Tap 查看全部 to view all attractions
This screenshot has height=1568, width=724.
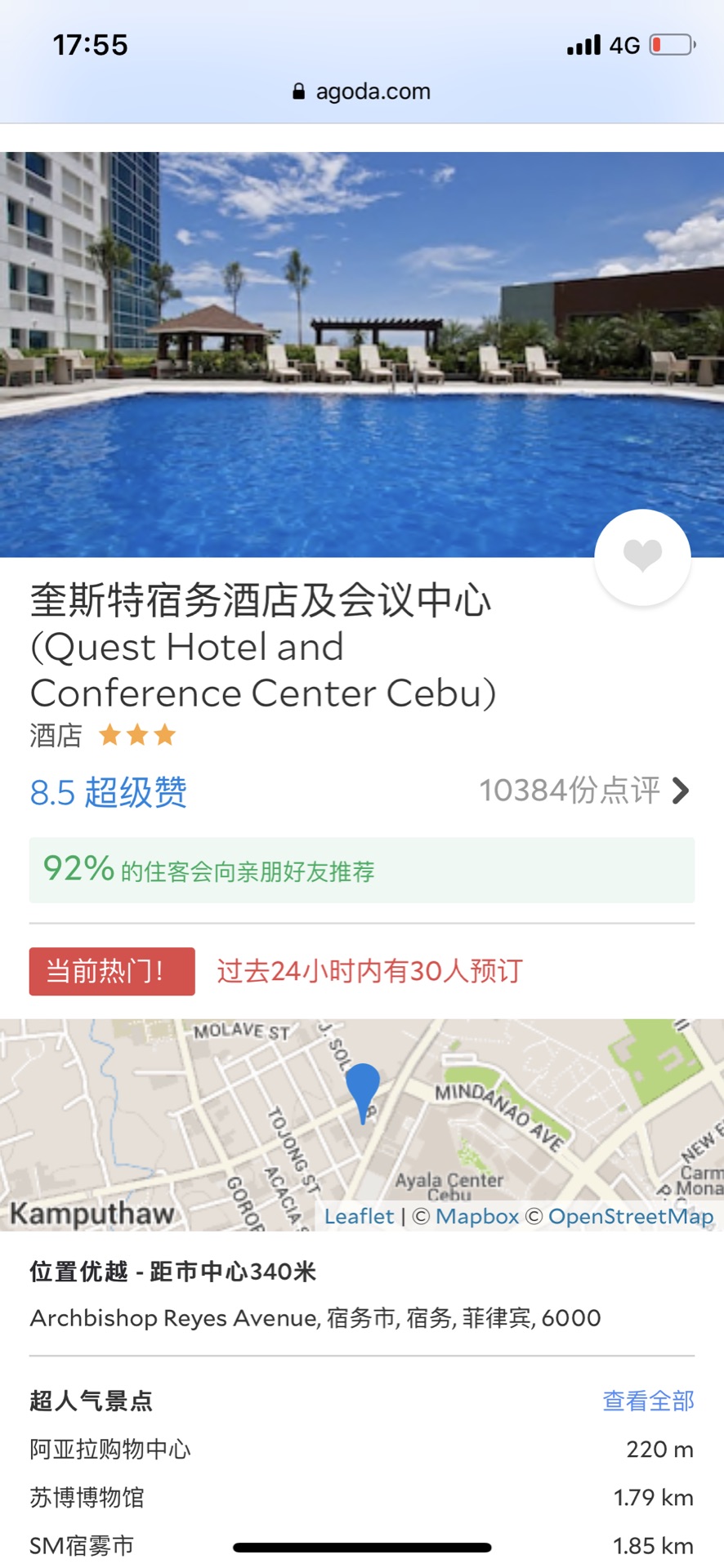click(x=648, y=1401)
